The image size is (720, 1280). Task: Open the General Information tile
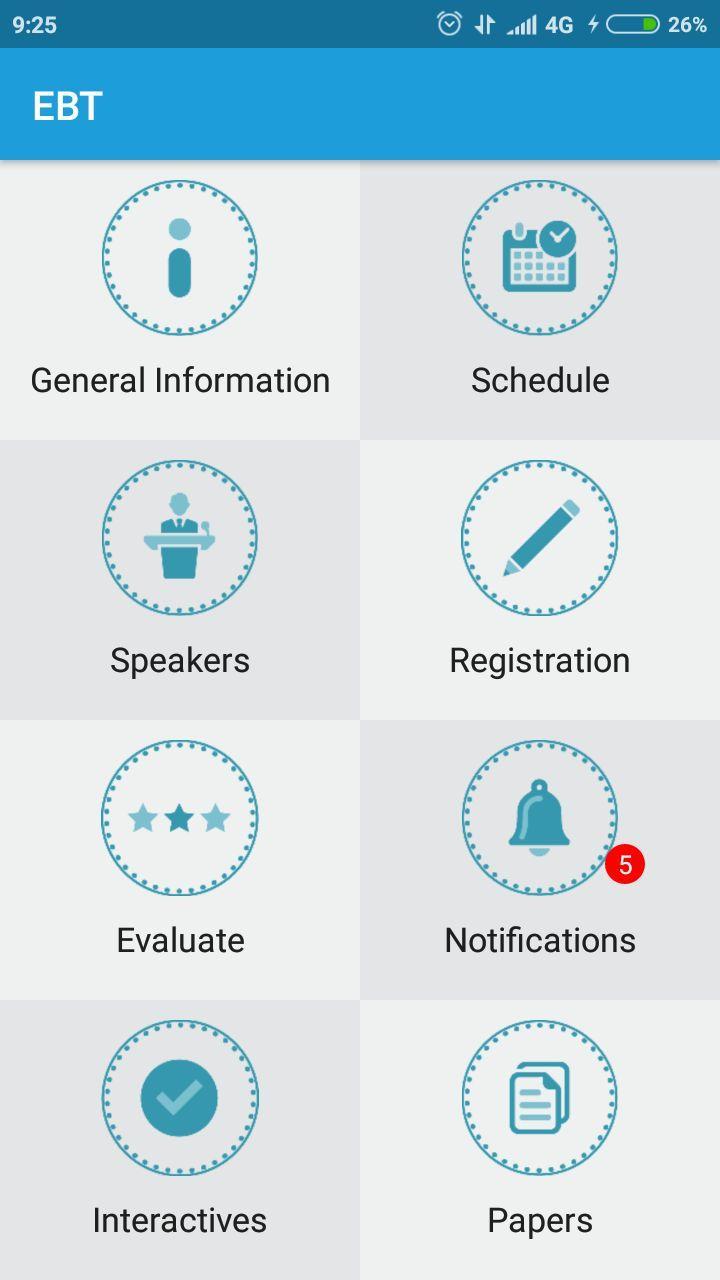[180, 300]
